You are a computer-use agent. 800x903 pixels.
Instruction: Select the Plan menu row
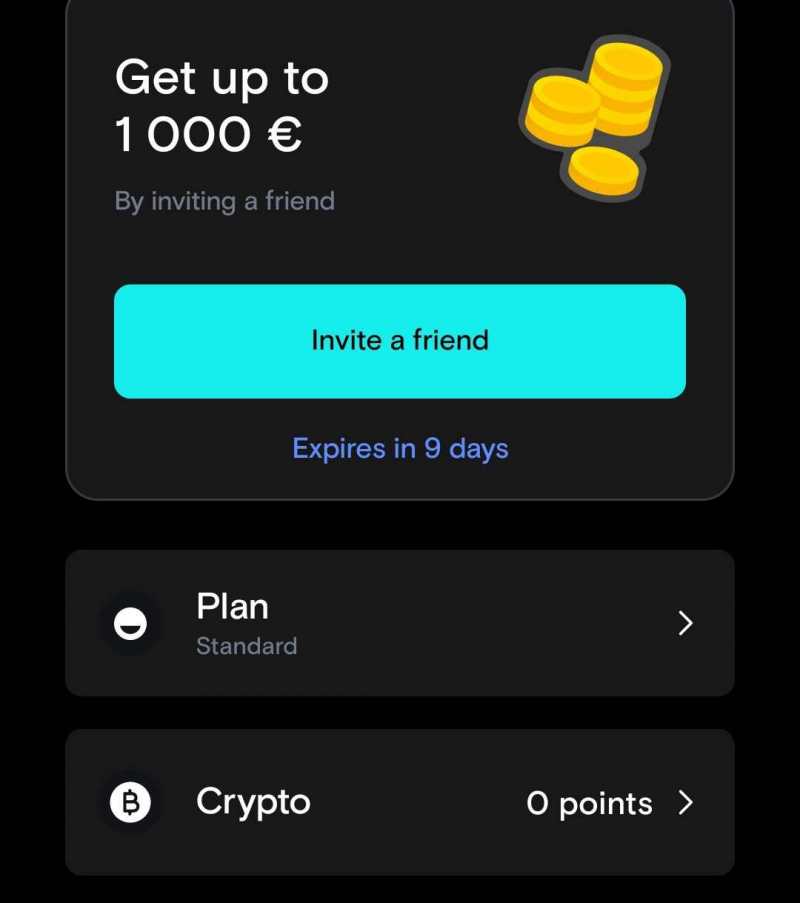tap(400, 623)
